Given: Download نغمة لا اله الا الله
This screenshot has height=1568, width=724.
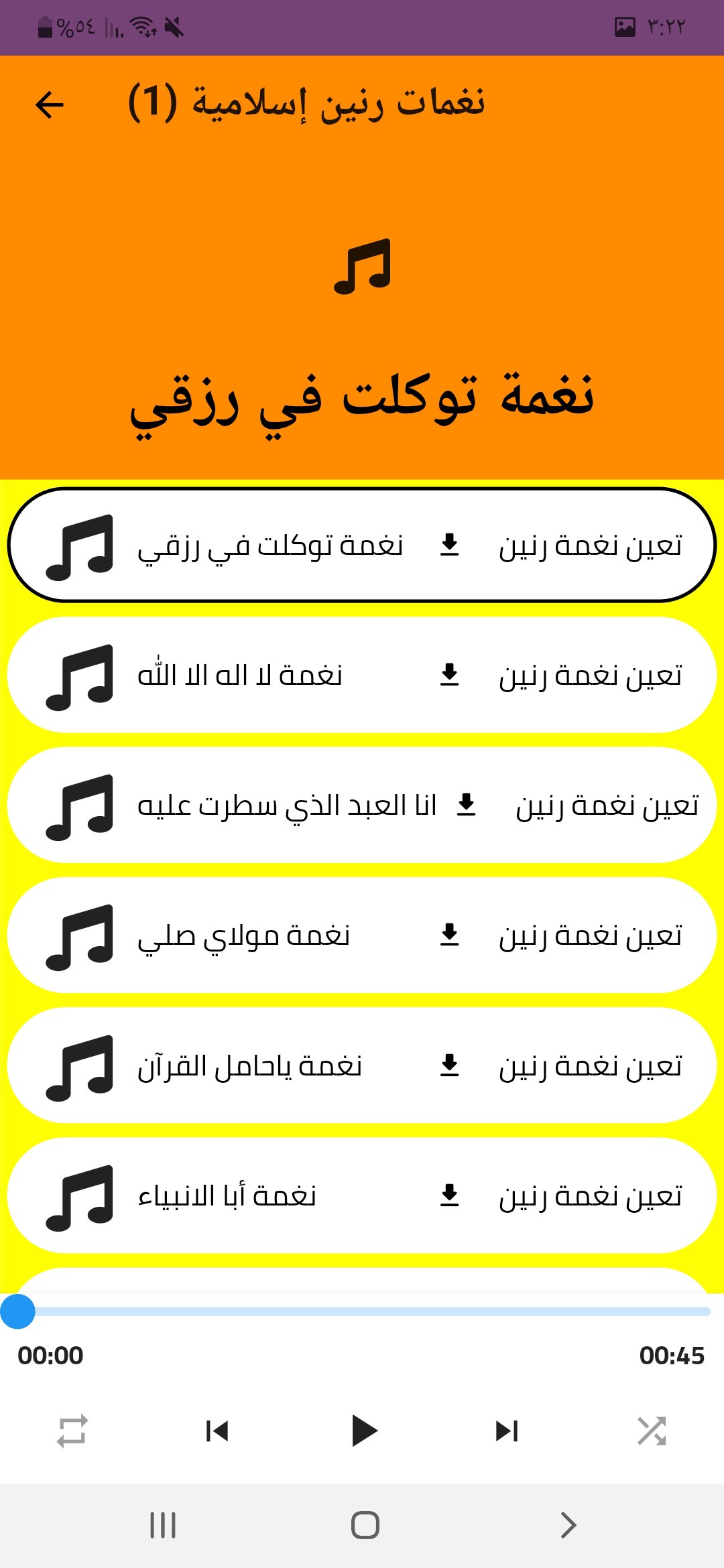Looking at the screenshot, I should 449,675.
